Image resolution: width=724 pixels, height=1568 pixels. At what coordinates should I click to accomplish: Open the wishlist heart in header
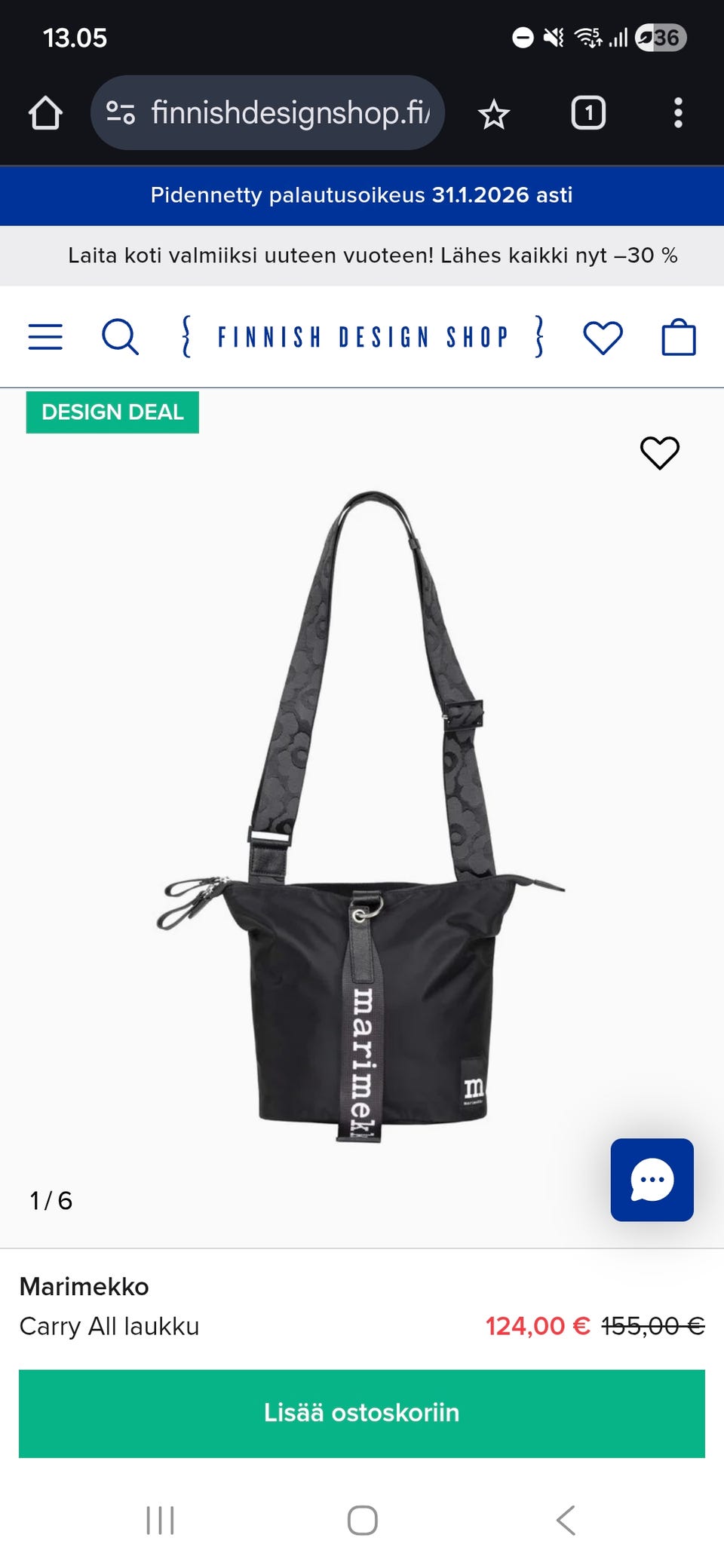pyautogui.click(x=603, y=337)
